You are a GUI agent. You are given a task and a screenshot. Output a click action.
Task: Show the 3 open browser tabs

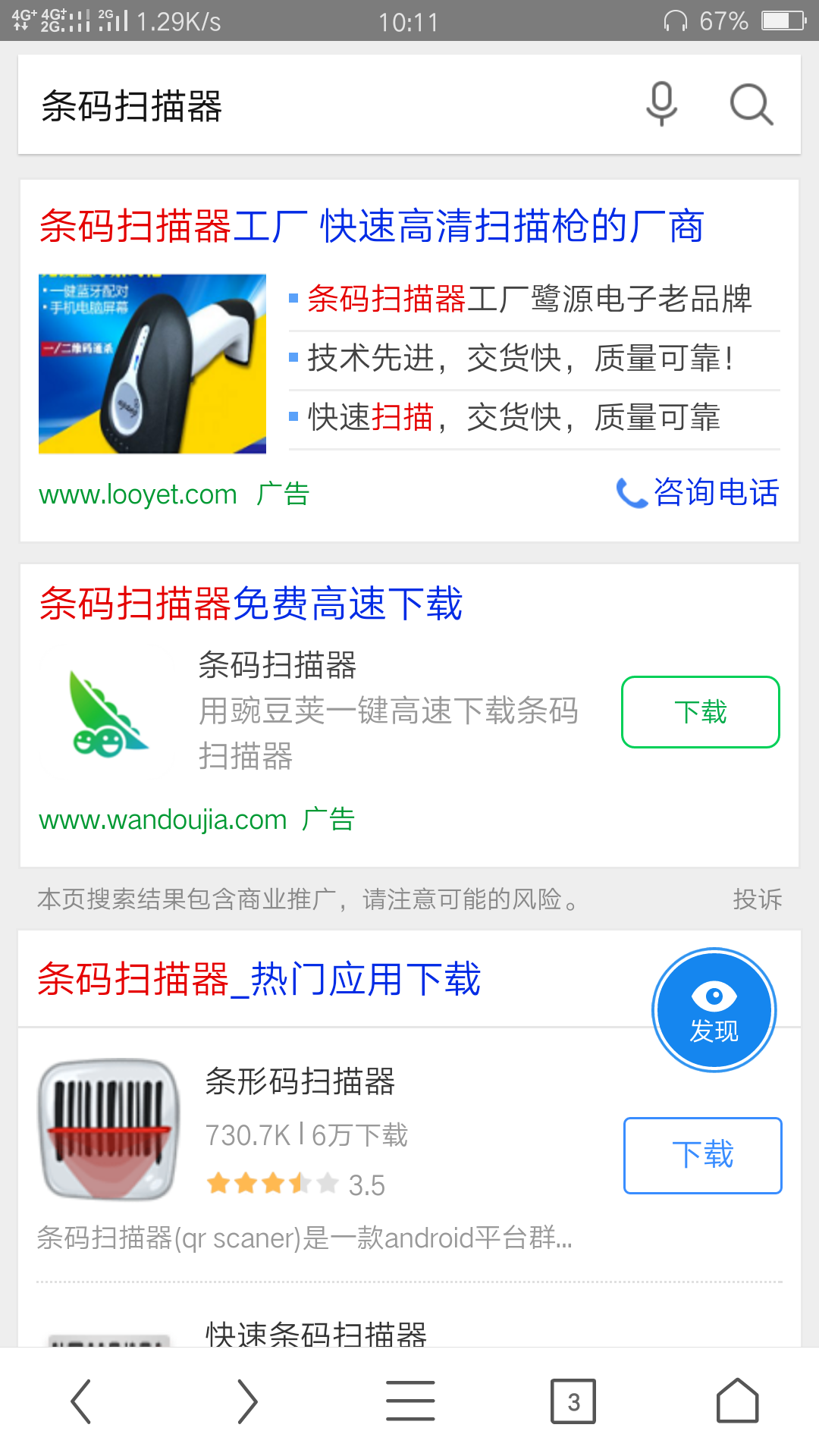click(x=573, y=1401)
